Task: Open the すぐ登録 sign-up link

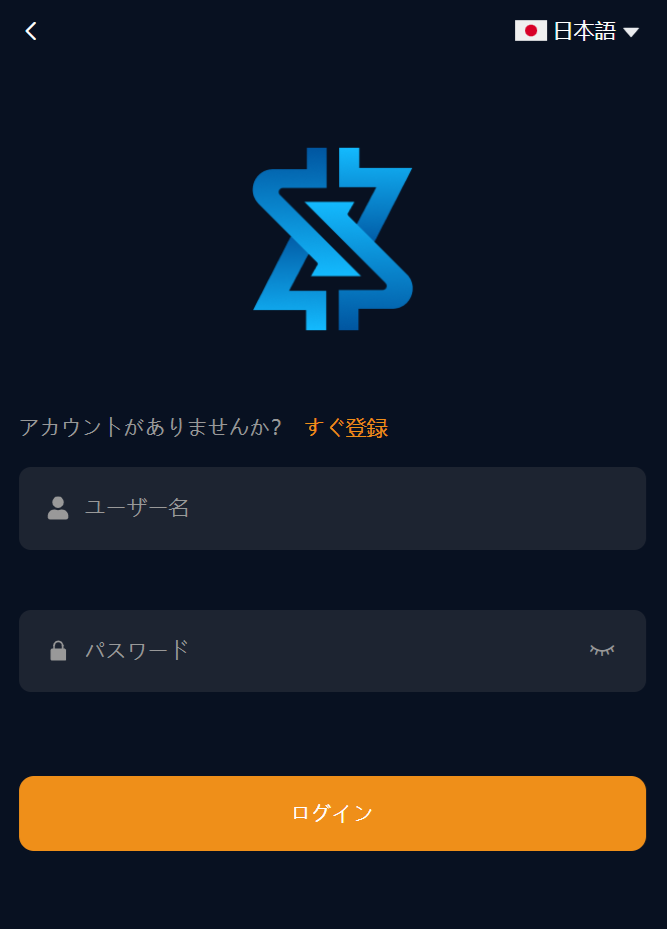Action: (346, 428)
